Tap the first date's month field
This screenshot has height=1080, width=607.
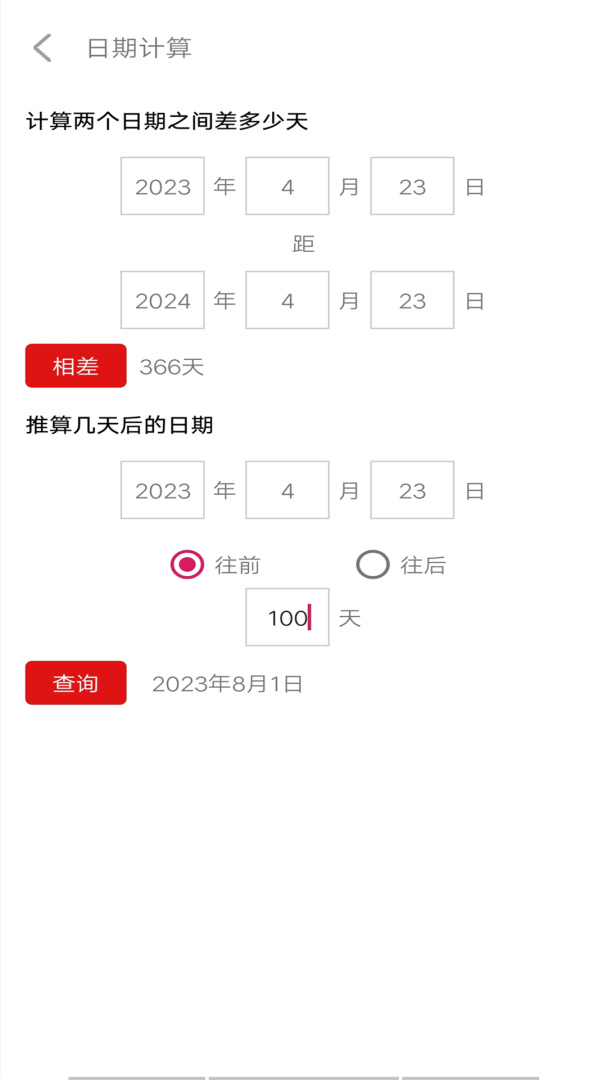pyautogui.click(x=288, y=186)
